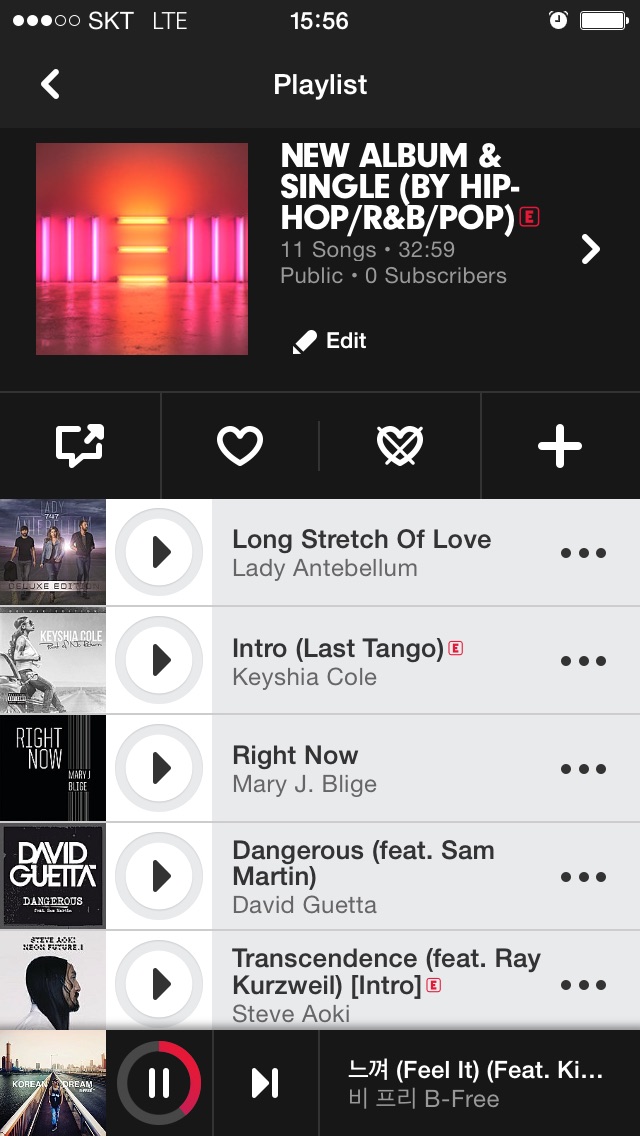Go back from the Playlist screen

tap(50, 85)
